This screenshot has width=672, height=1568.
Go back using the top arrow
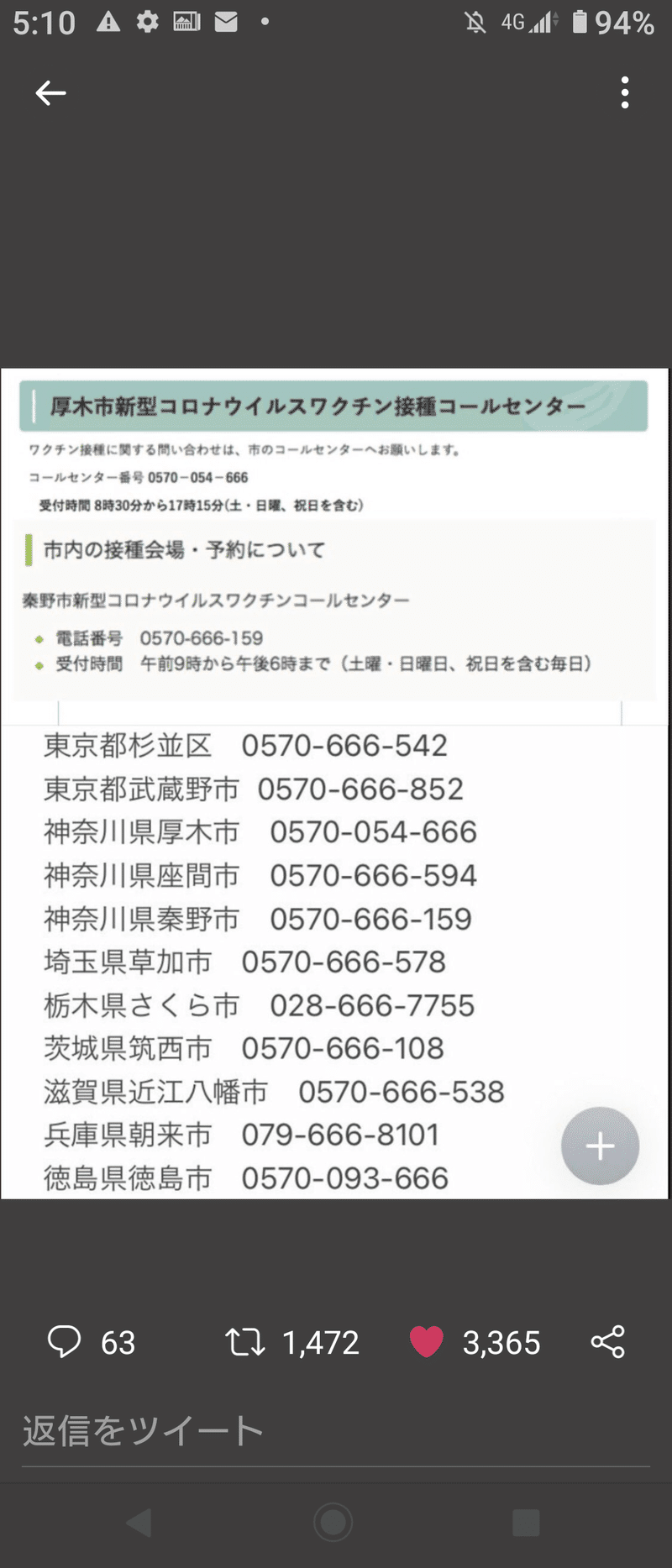(x=50, y=92)
